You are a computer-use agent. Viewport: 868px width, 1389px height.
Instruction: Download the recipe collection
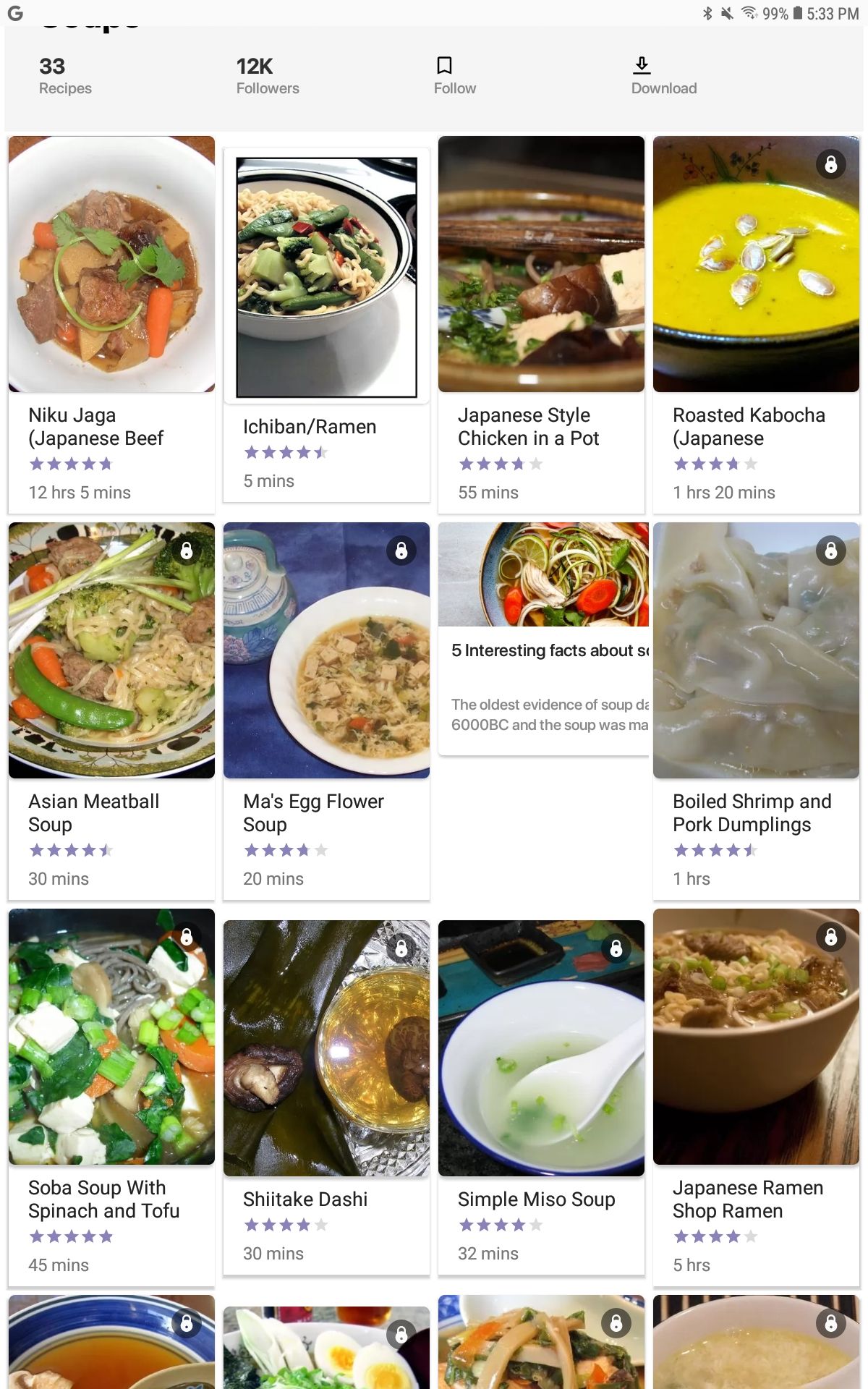(663, 76)
